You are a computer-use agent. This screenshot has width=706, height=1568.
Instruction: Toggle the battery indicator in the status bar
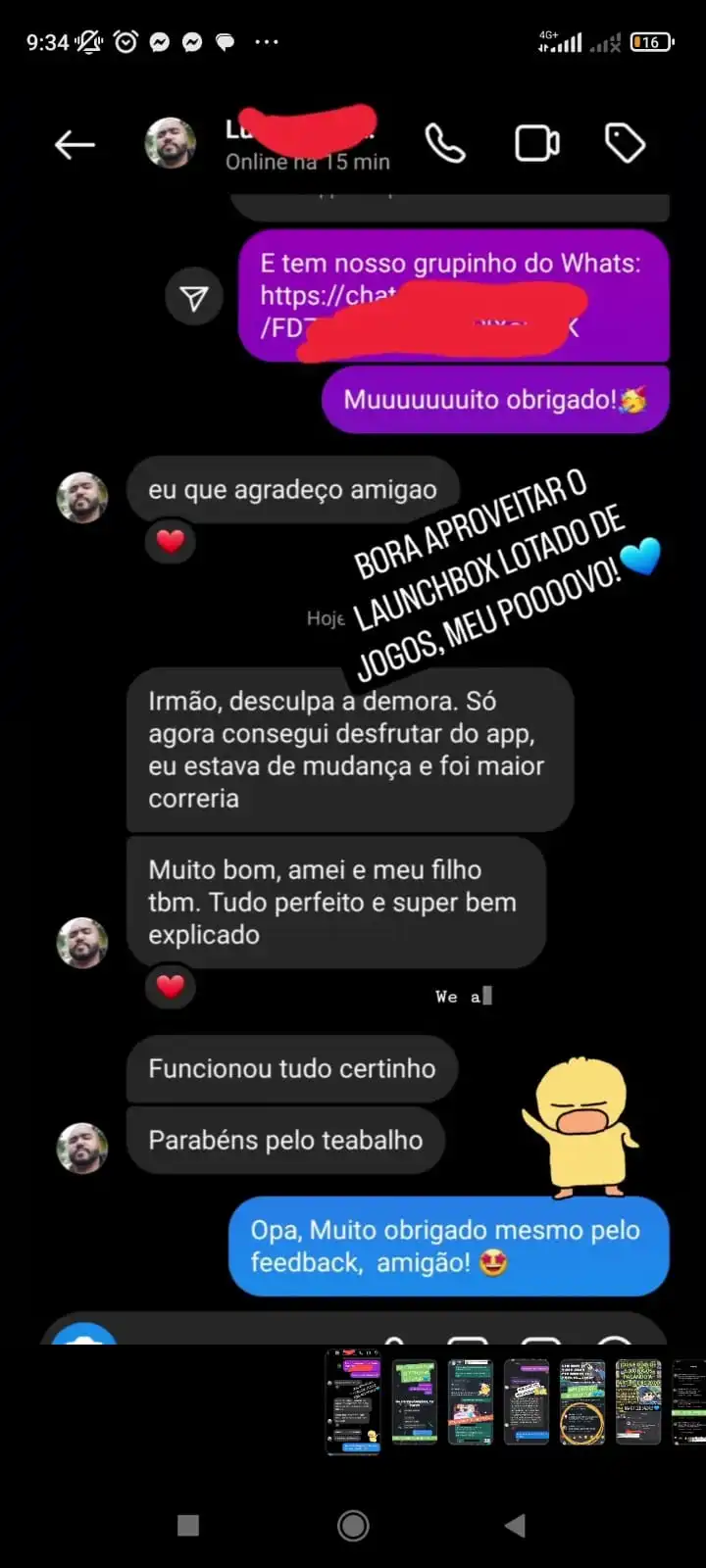649,41
